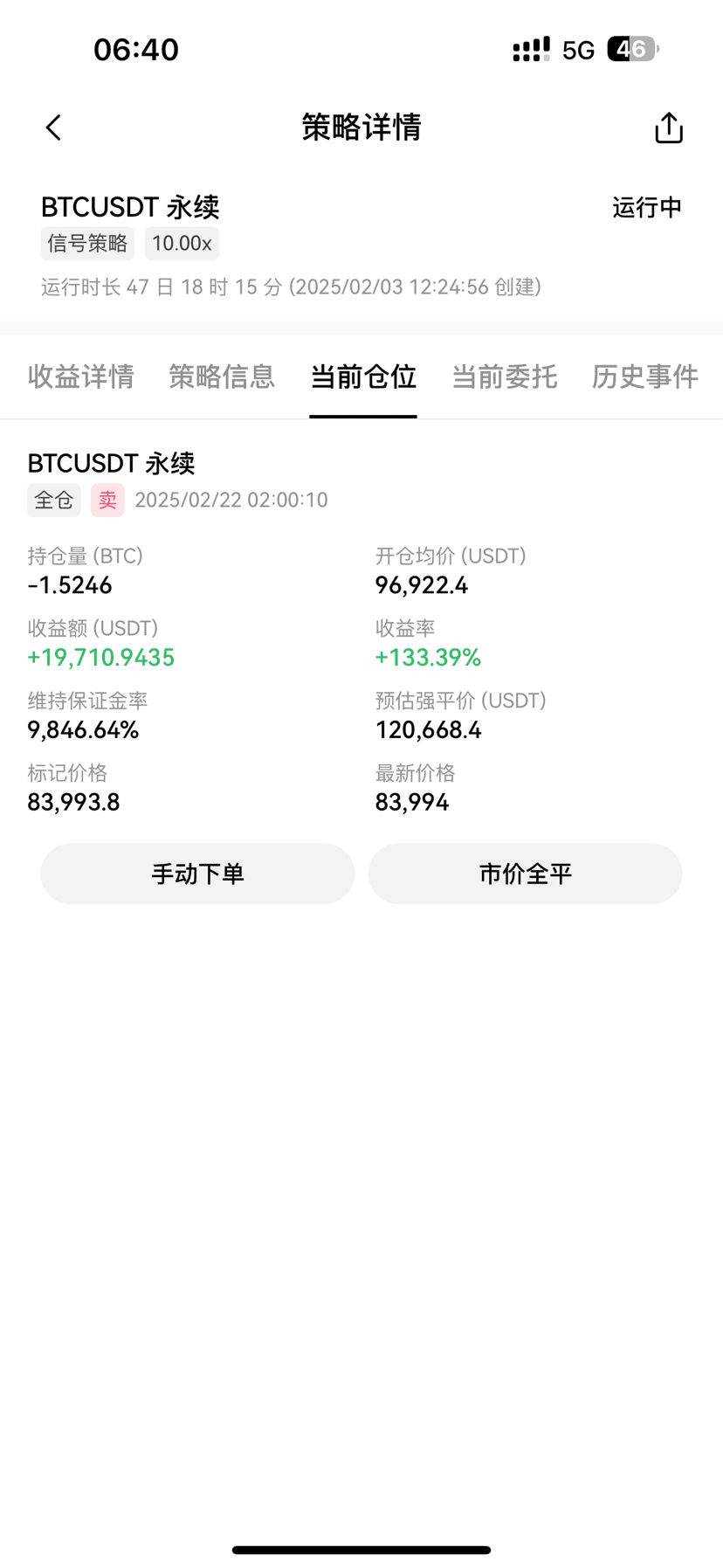Screen dimensions: 723x1568
Task: Switch to the 收益详情 tab
Action: pyautogui.click(x=80, y=376)
